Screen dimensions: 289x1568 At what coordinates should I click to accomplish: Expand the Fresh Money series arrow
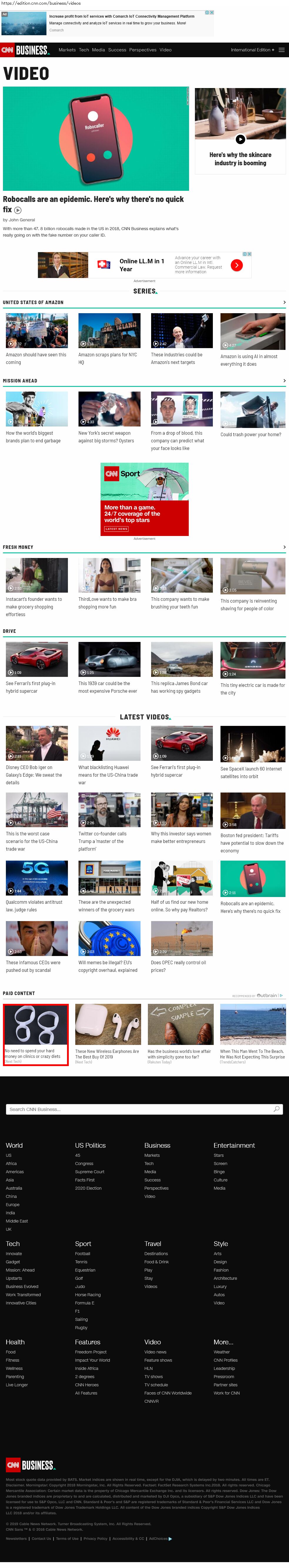pos(284,547)
